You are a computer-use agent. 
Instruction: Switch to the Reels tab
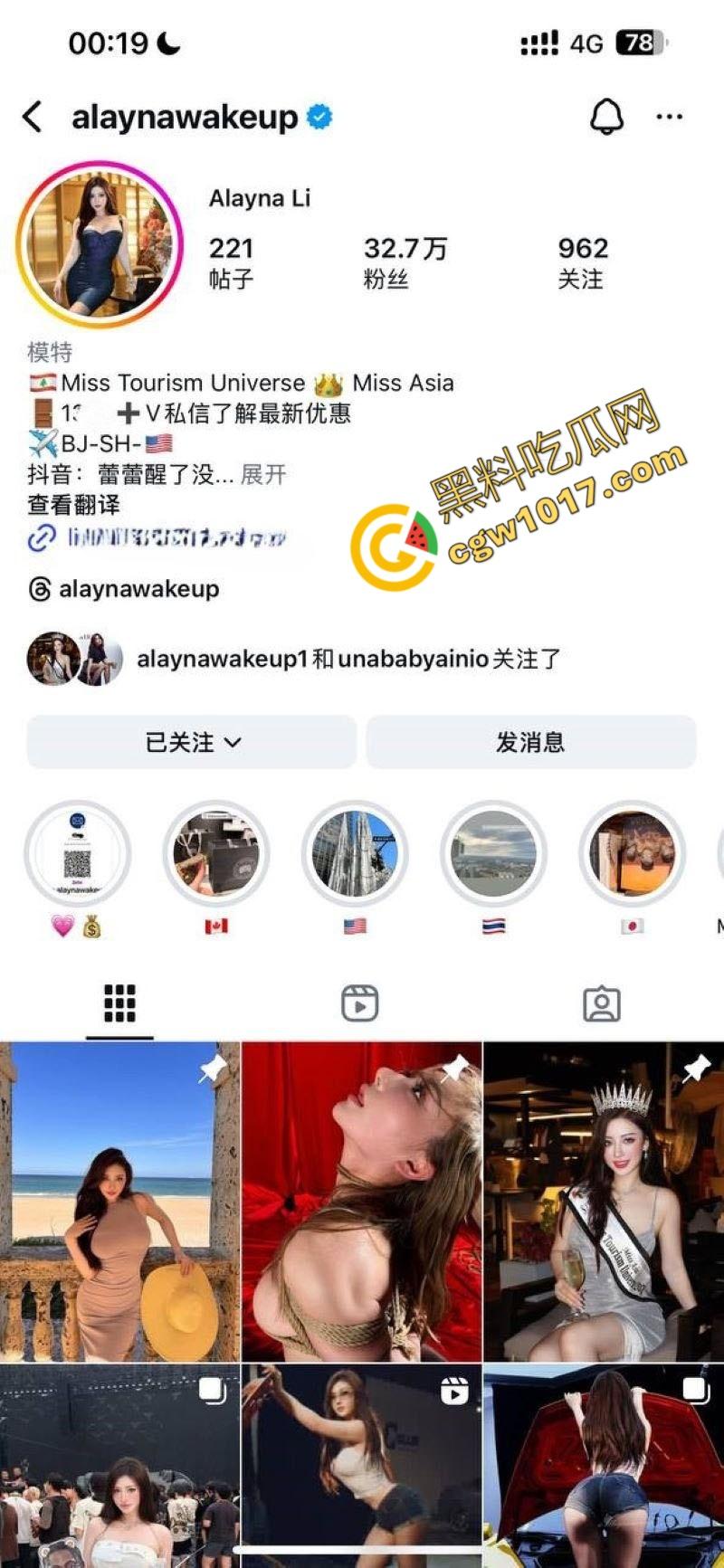359,1003
